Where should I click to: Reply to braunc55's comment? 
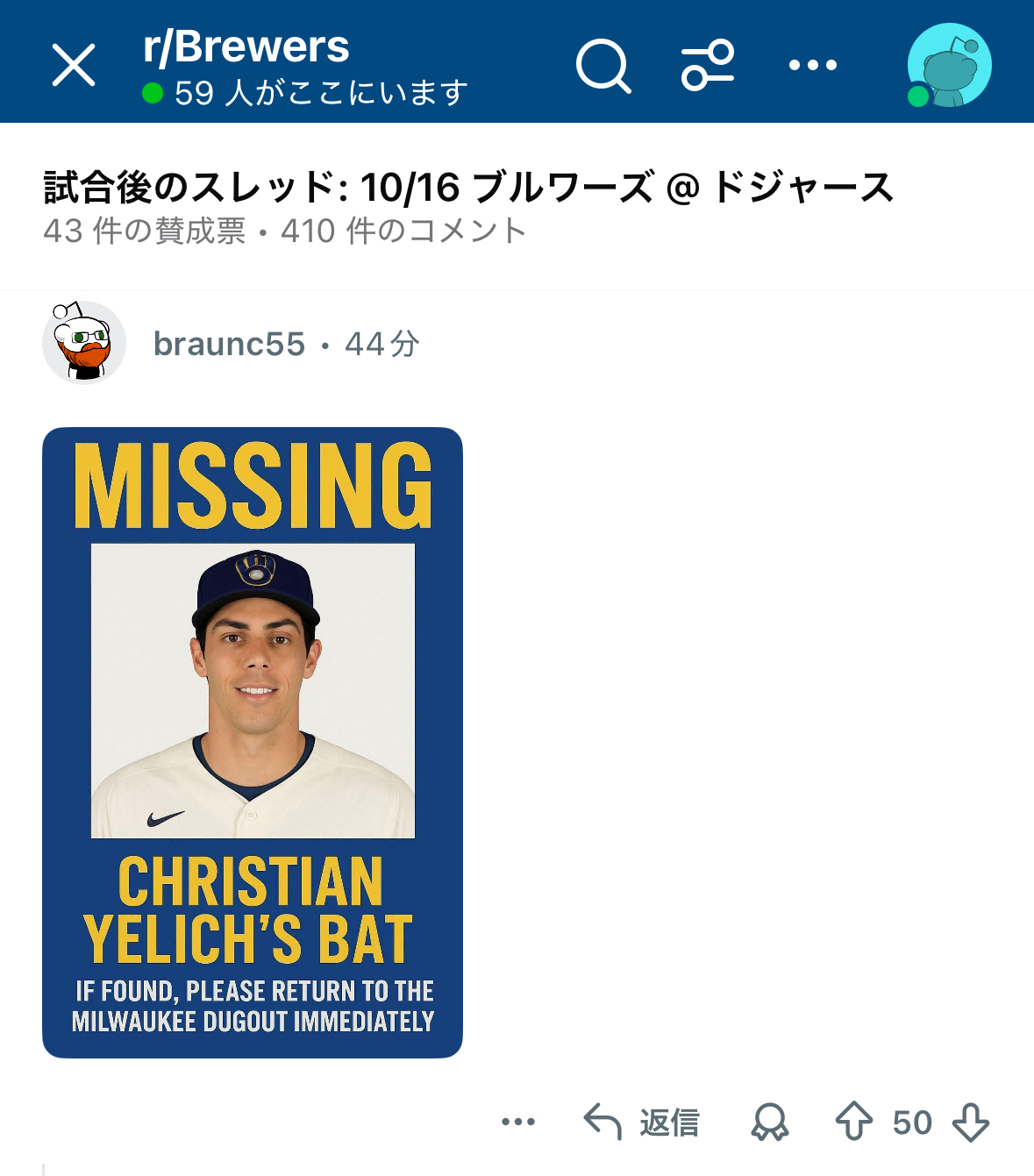[x=642, y=1122]
